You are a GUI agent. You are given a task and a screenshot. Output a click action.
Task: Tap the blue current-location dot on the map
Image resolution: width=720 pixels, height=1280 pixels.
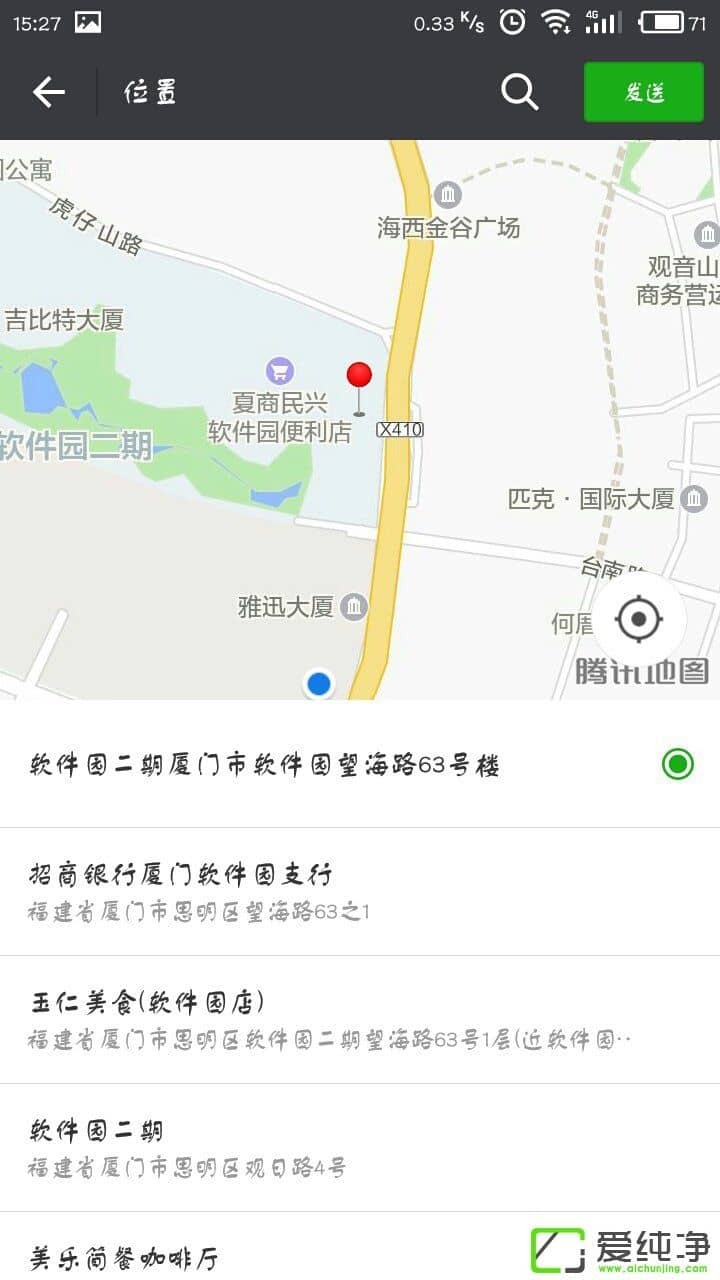[x=319, y=684]
